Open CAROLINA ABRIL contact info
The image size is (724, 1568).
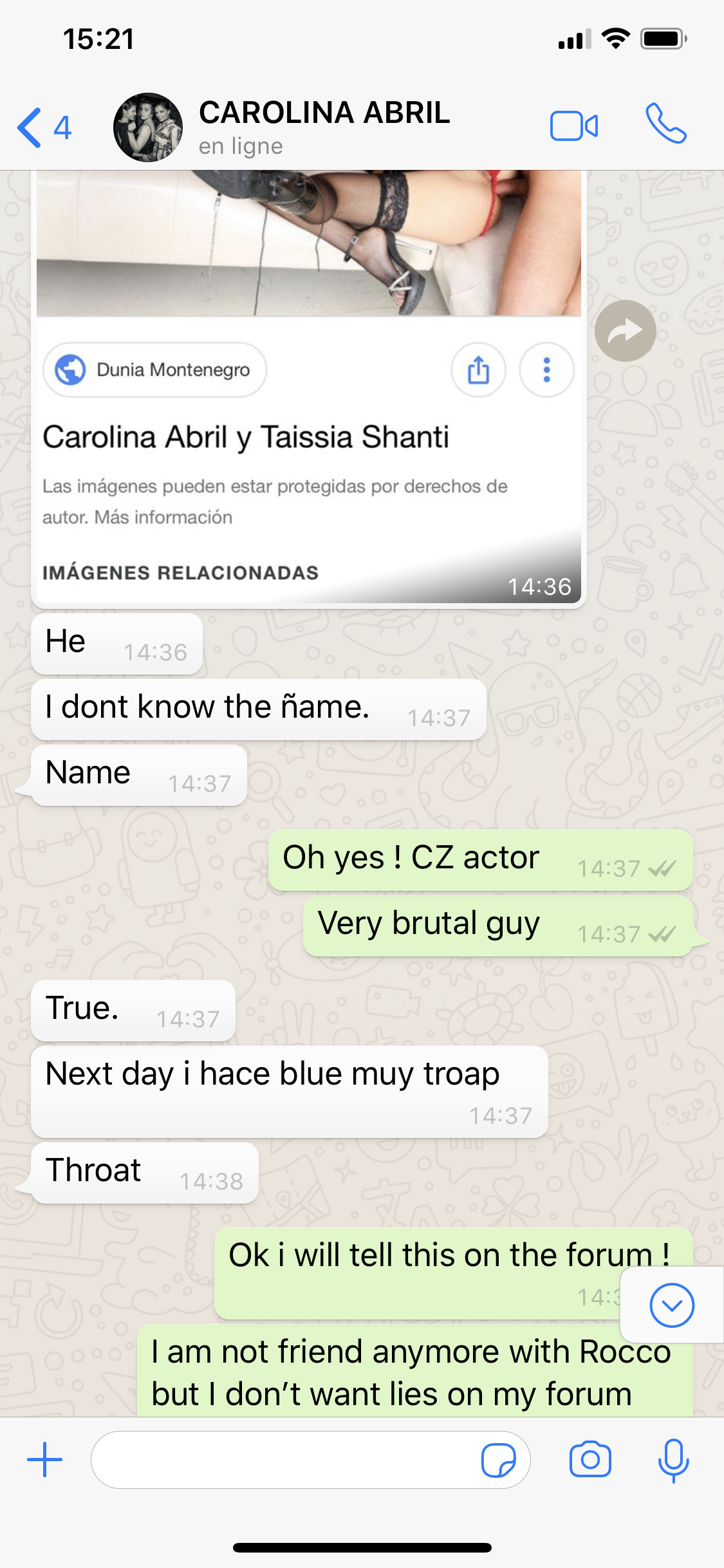coord(323,127)
